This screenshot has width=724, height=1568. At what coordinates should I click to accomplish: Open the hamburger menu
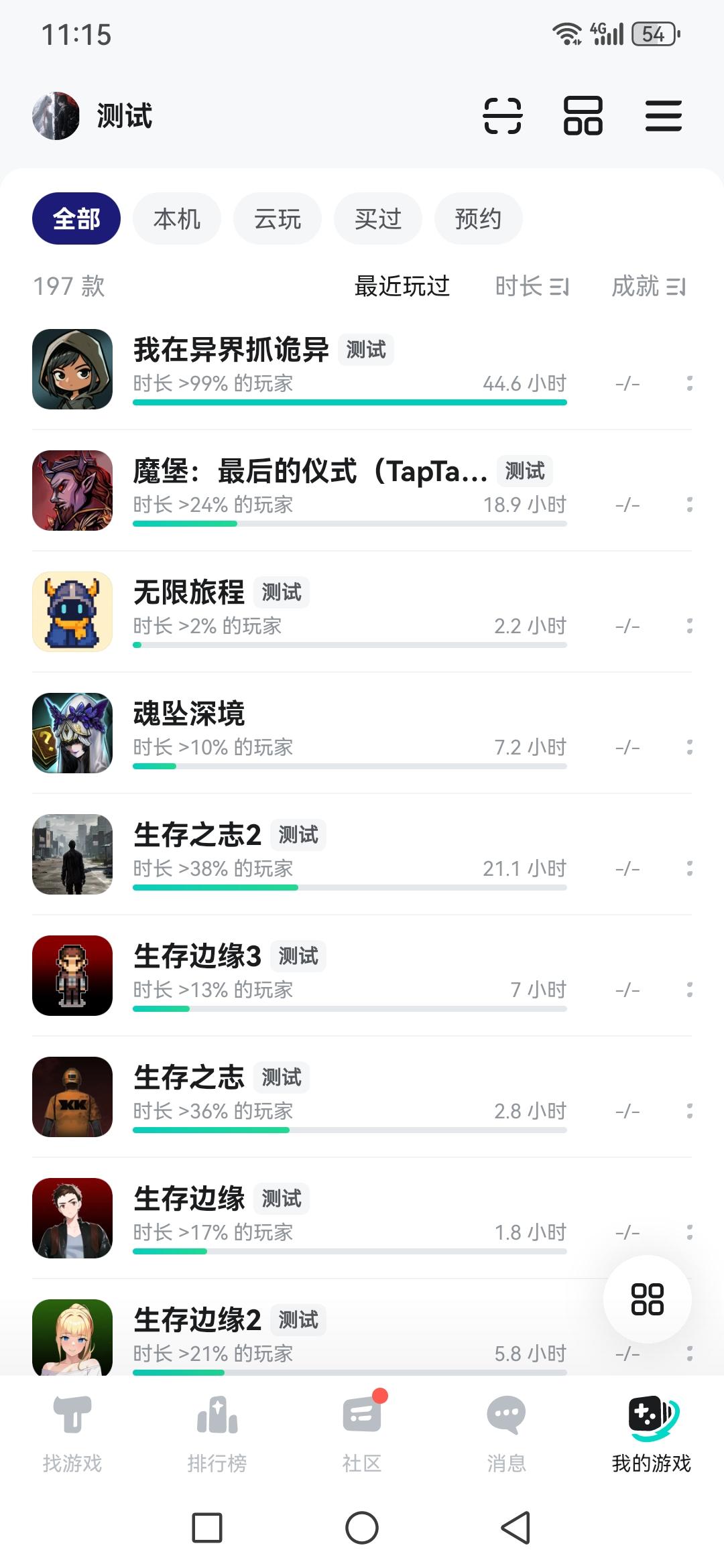663,116
